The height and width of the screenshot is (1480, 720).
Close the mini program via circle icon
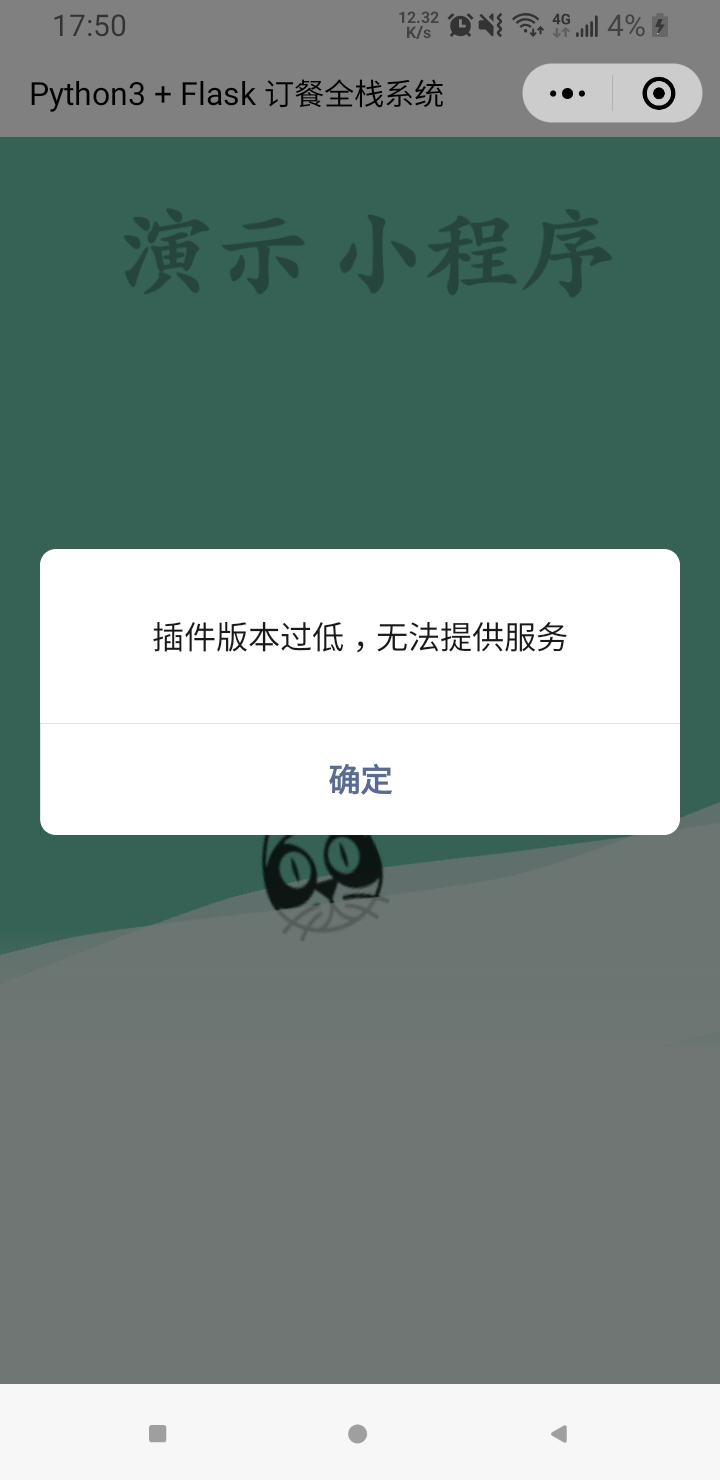pos(658,94)
